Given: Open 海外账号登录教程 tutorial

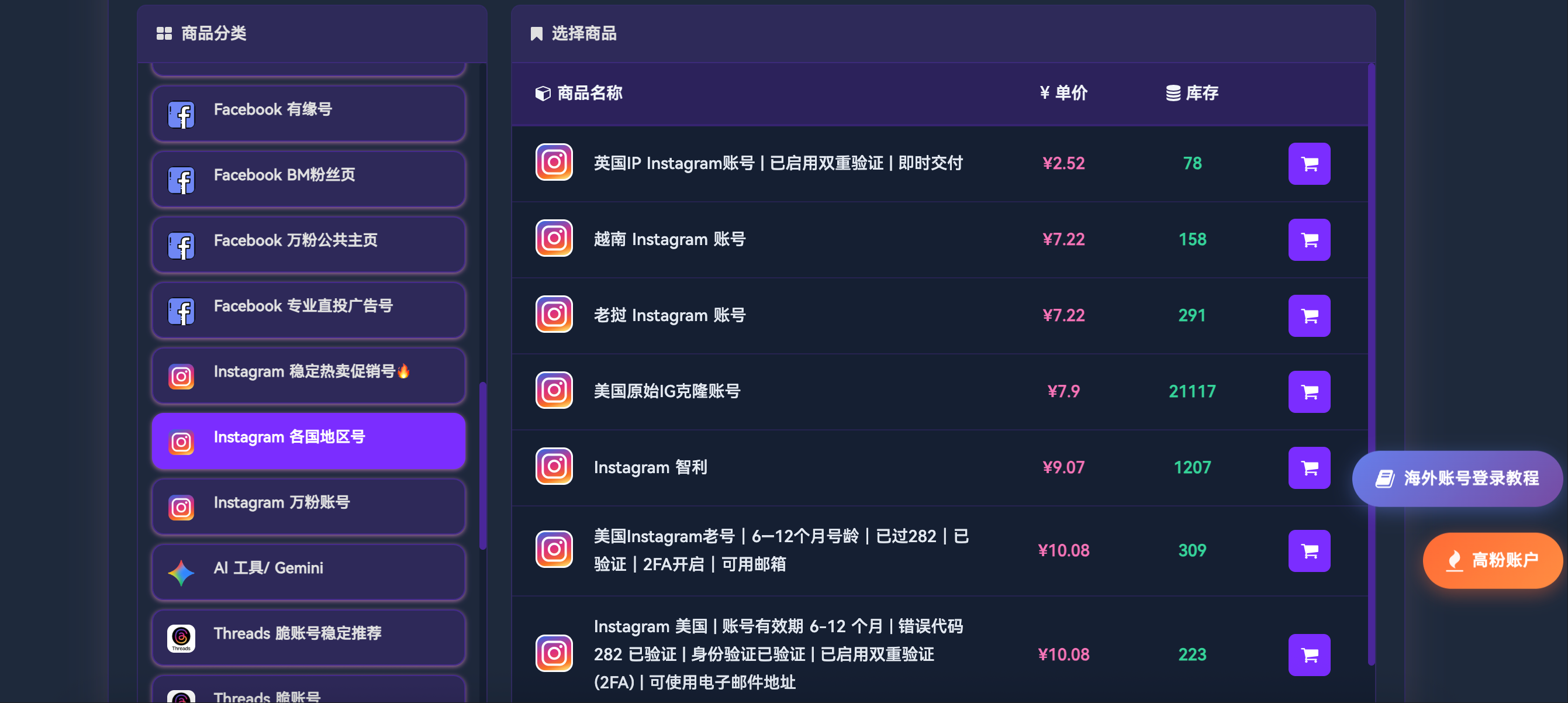Looking at the screenshot, I should (x=1456, y=478).
